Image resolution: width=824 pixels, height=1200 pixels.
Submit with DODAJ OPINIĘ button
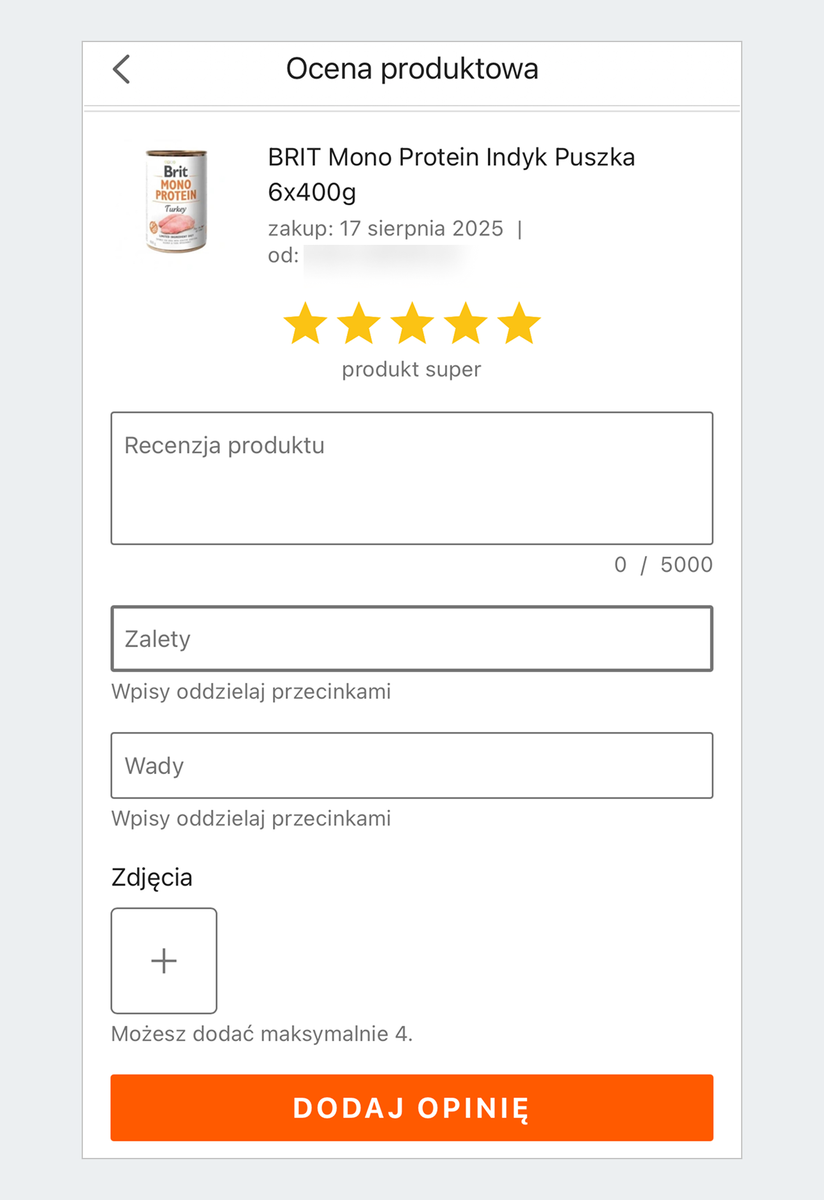pos(411,1108)
